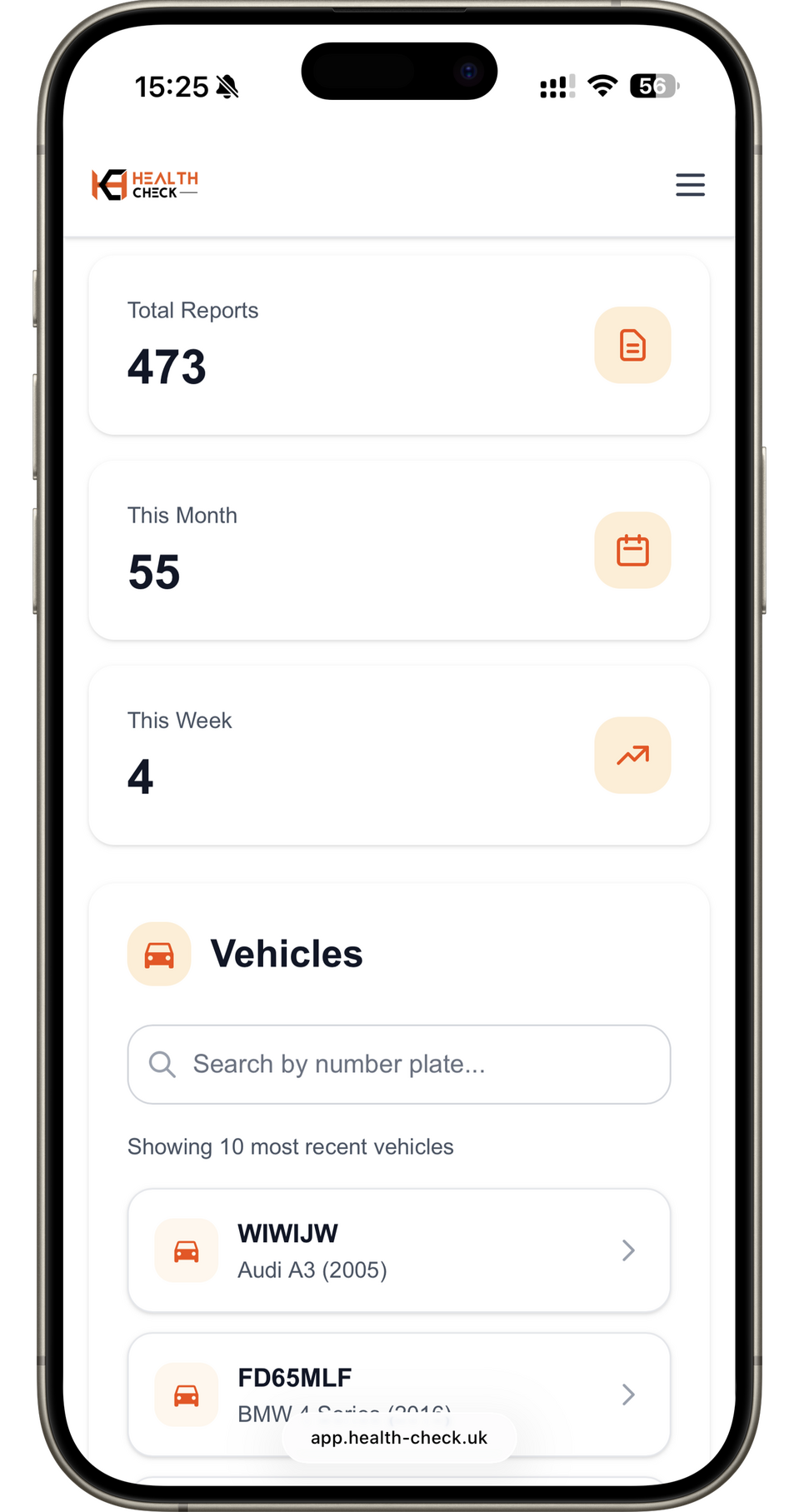Open the hamburger menu
This screenshot has height=1512, width=799.
[x=690, y=185]
